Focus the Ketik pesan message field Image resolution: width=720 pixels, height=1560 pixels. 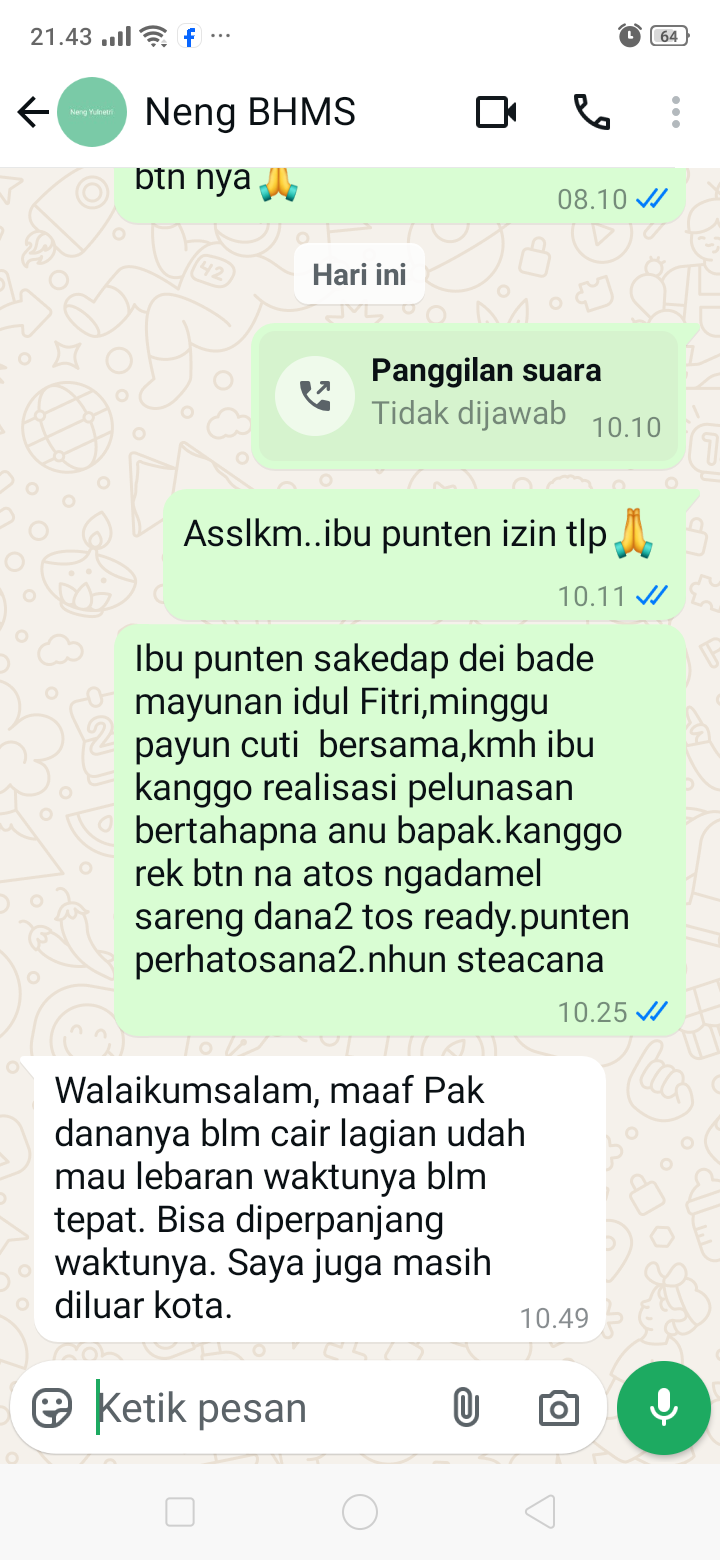tap(260, 1408)
